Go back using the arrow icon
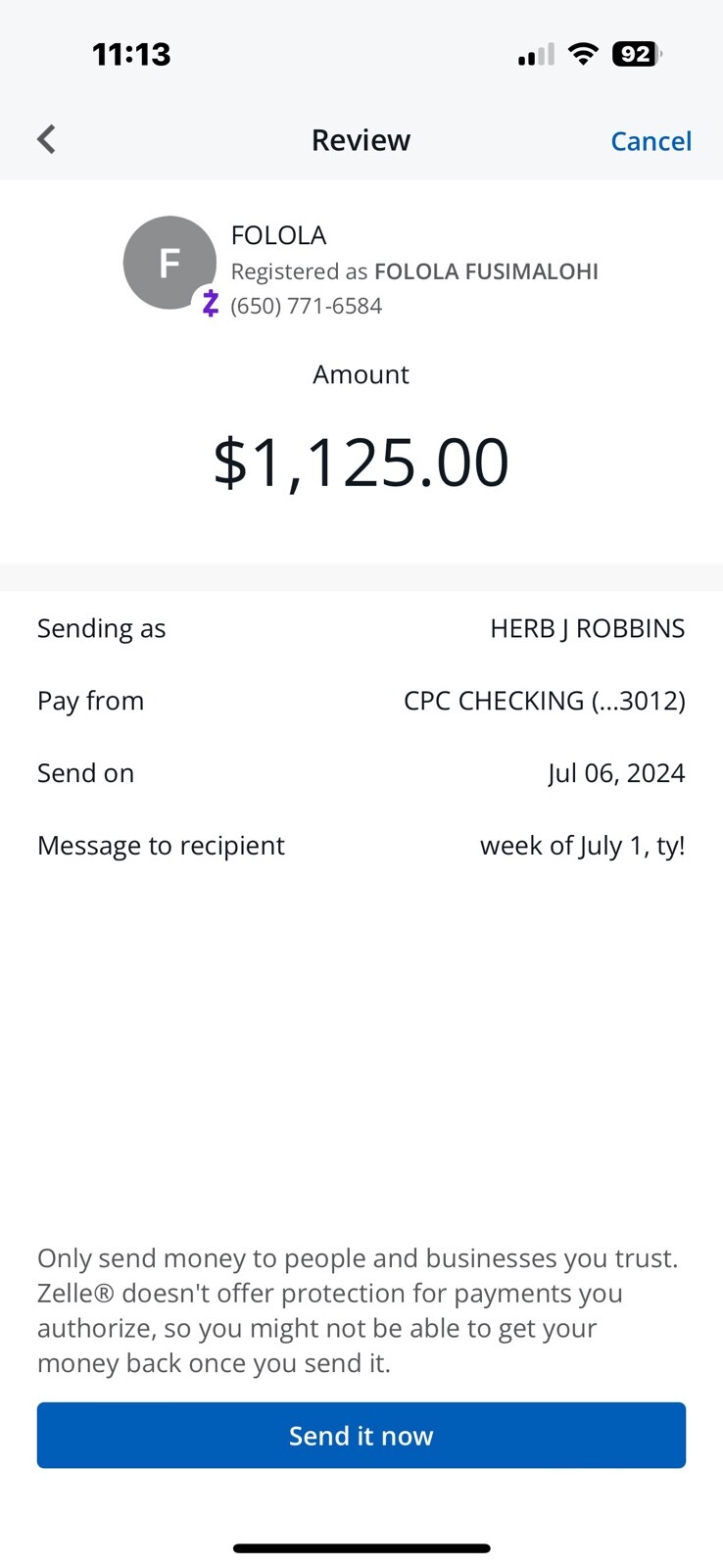This screenshot has height=1568, width=723. pos(46,140)
